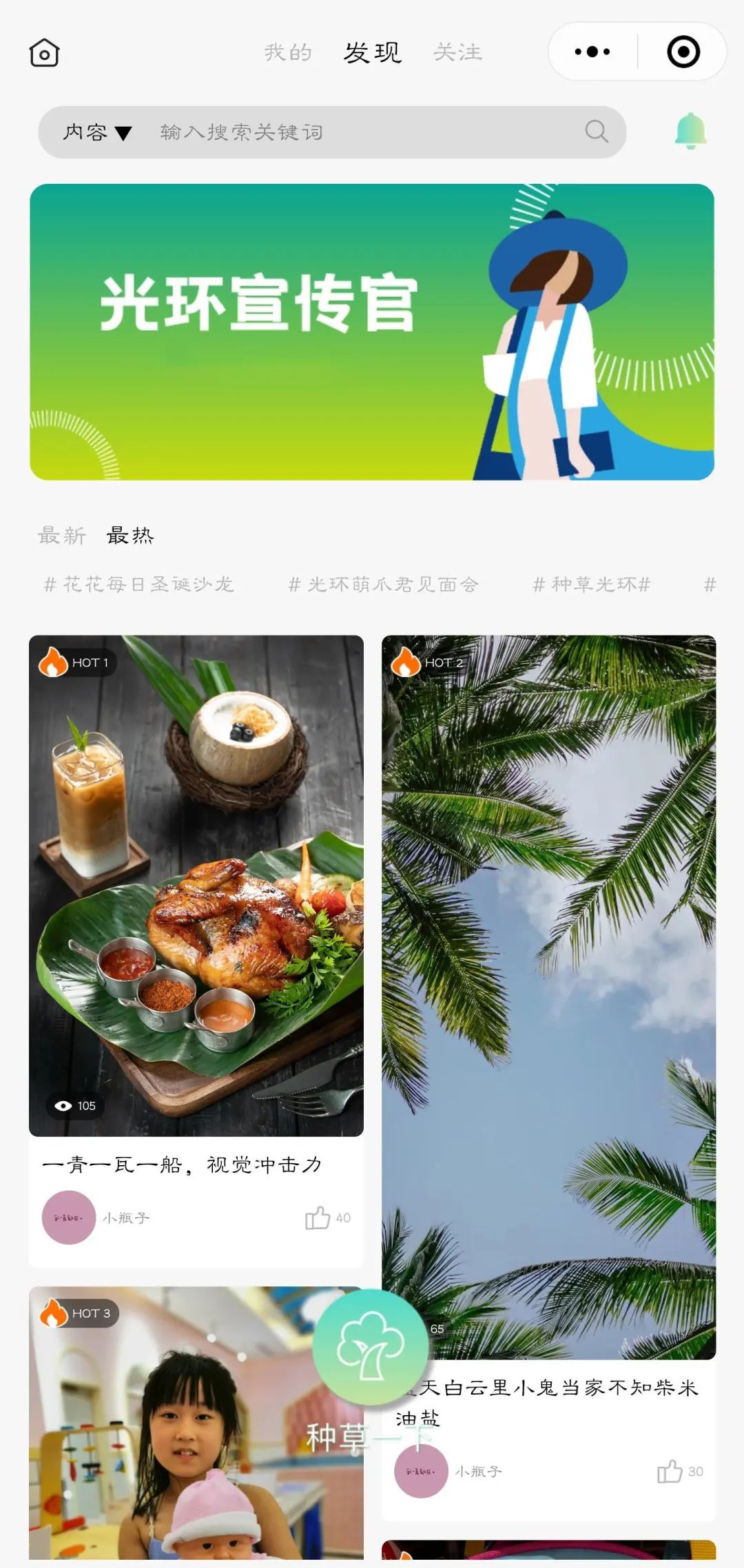The width and height of the screenshot is (744, 1568).
Task: Switch to 最新 sorting
Action: pos(62,535)
